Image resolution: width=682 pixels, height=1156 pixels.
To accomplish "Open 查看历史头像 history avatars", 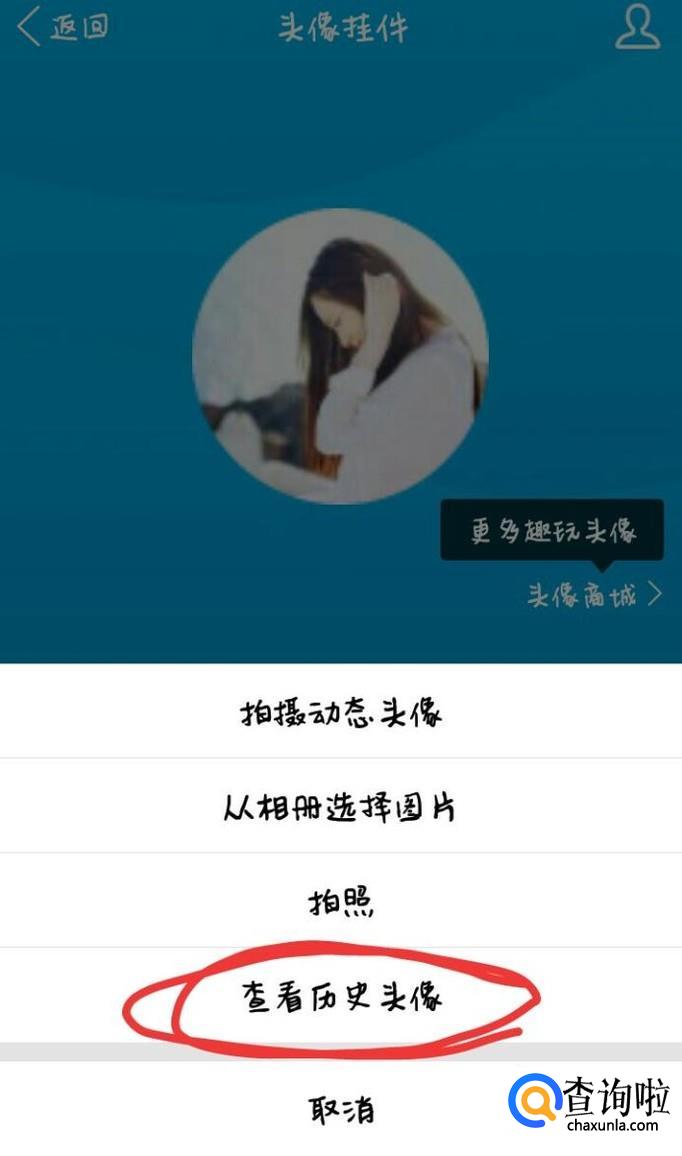I will tap(341, 996).
